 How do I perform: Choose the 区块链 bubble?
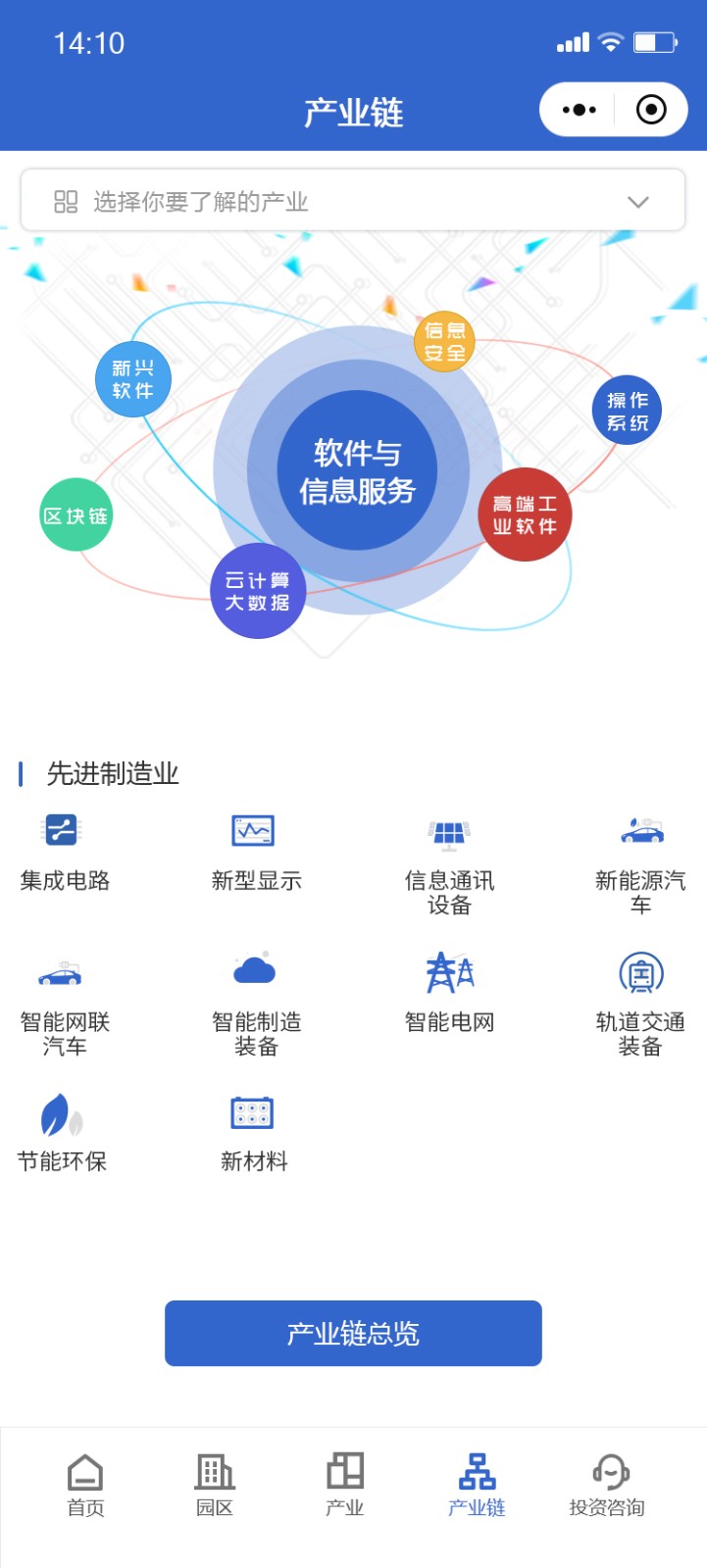(x=76, y=515)
